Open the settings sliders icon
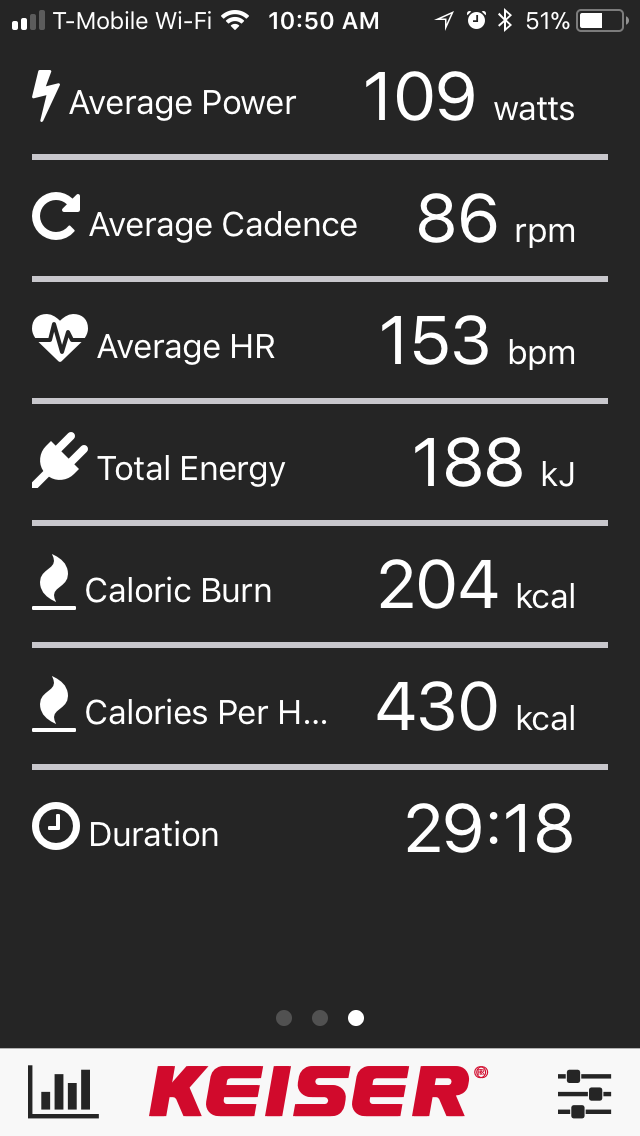The height and width of the screenshot is (1136, 640). pos(584,1092)
